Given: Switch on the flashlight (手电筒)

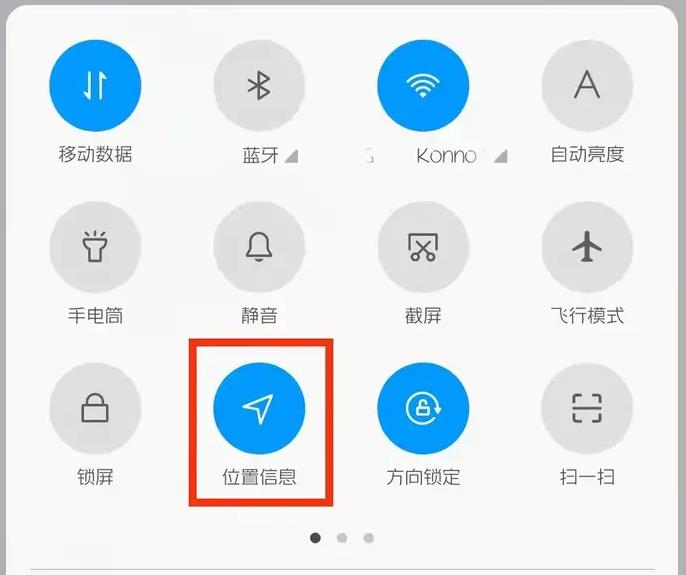Looking at the screenshot, I should pos(95,247).
